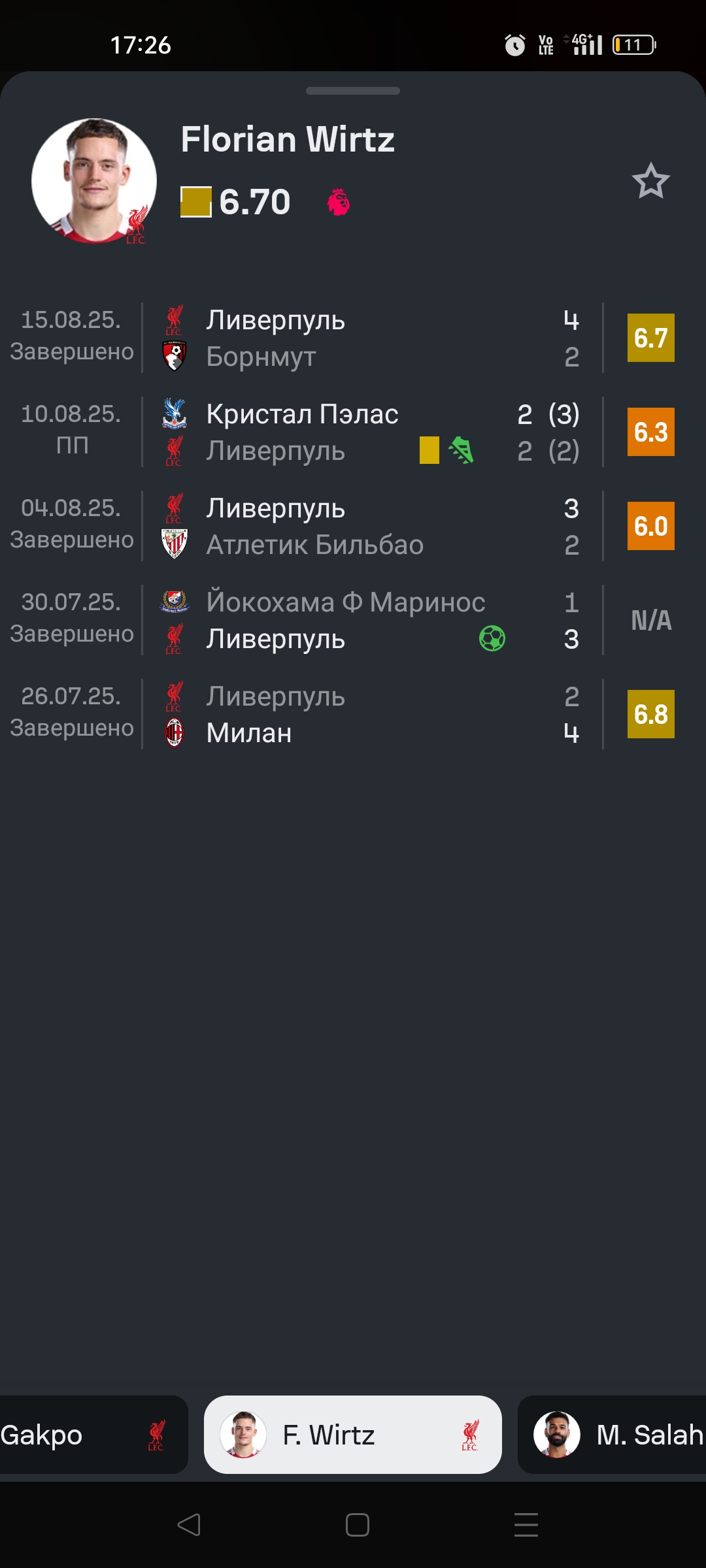706x1568 pixels.
Task: Open the Ливерпуль vs Атлетик Бильбао match
Action: 353,526
